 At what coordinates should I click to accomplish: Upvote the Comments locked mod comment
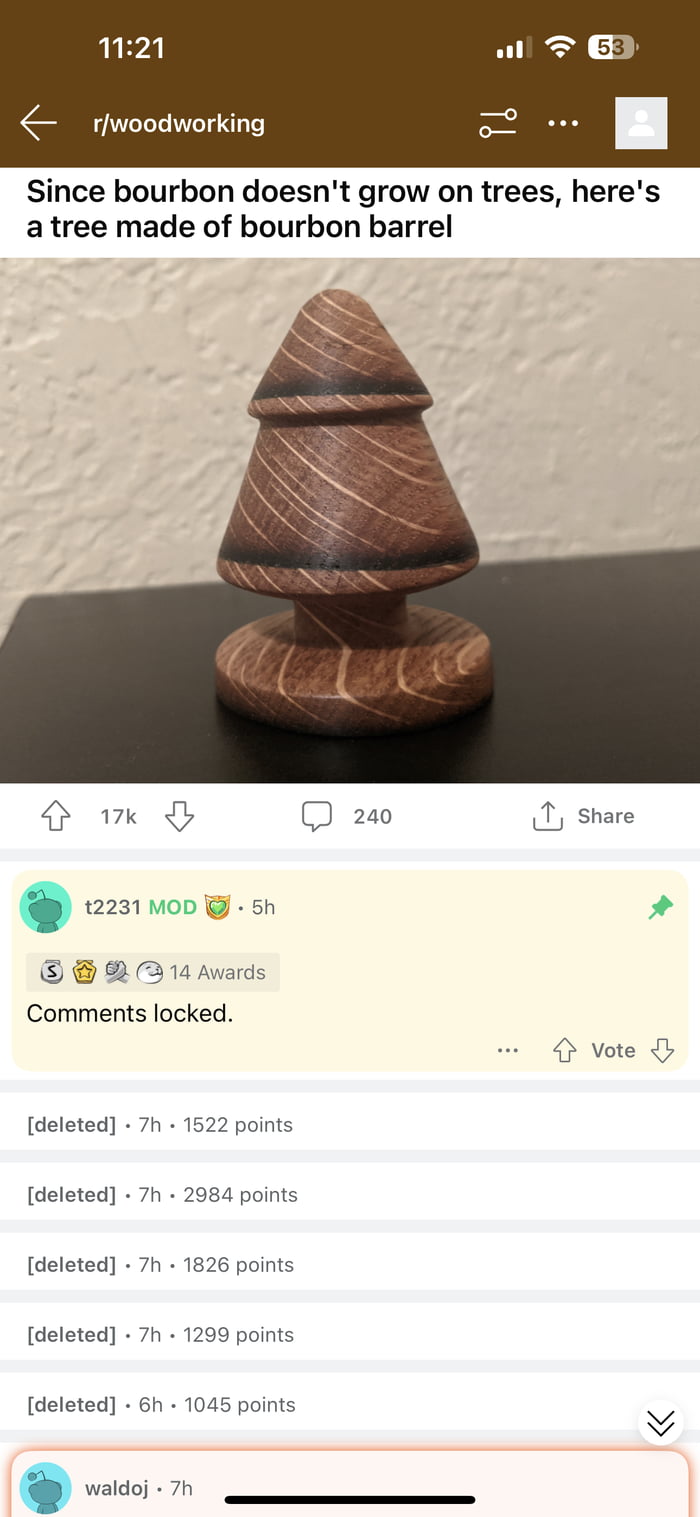(565, 1051)
